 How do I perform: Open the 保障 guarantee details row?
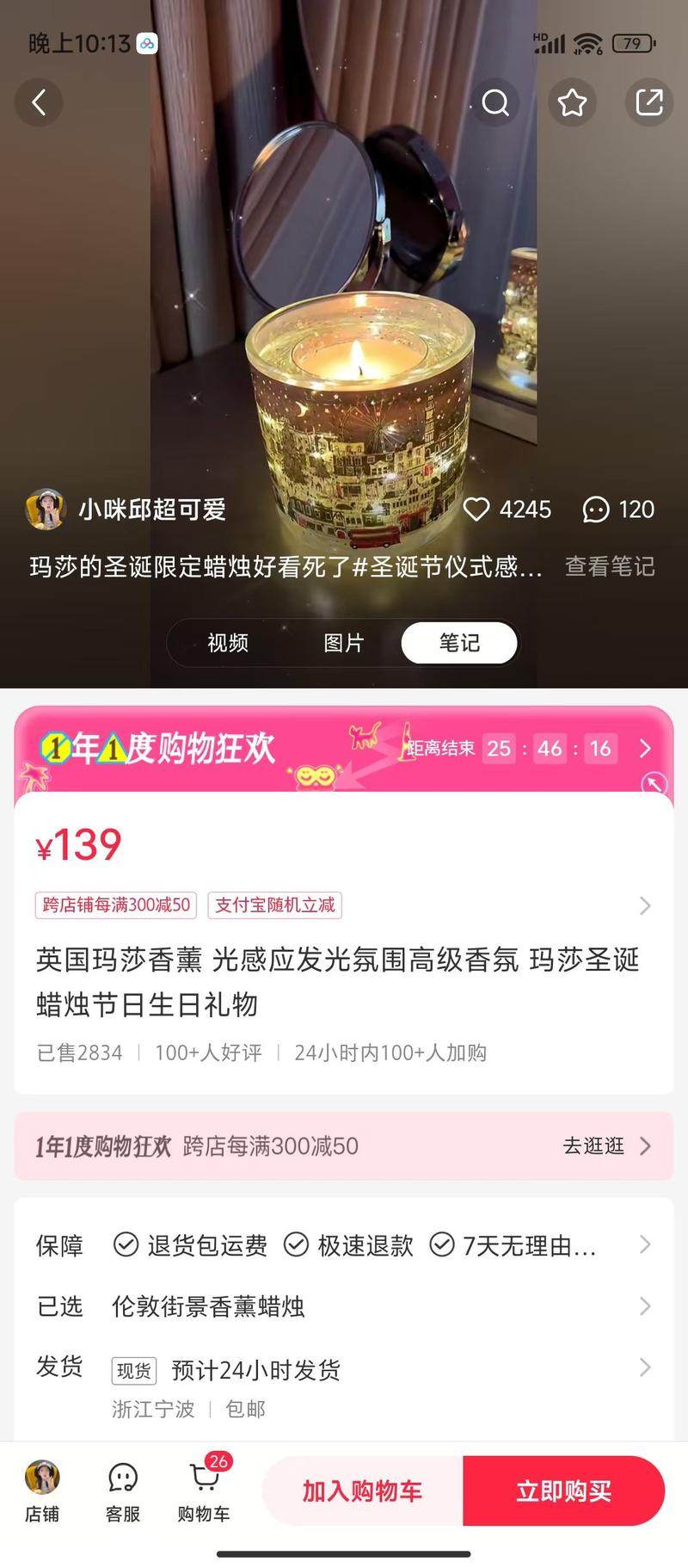click(344, 1245)
